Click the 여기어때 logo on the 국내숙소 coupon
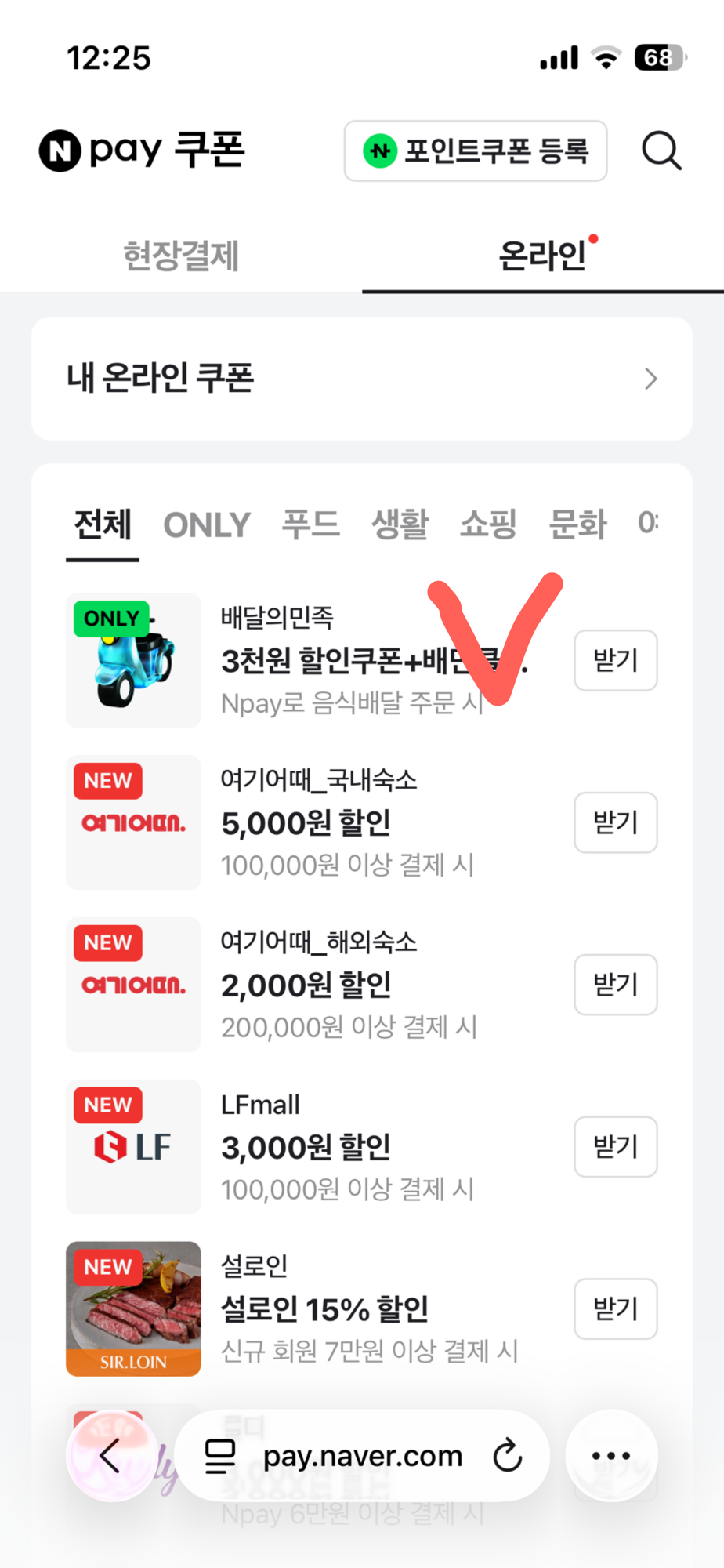Image resolution: width=724 pixels, height=1568 pixels. tap(133, 822)
